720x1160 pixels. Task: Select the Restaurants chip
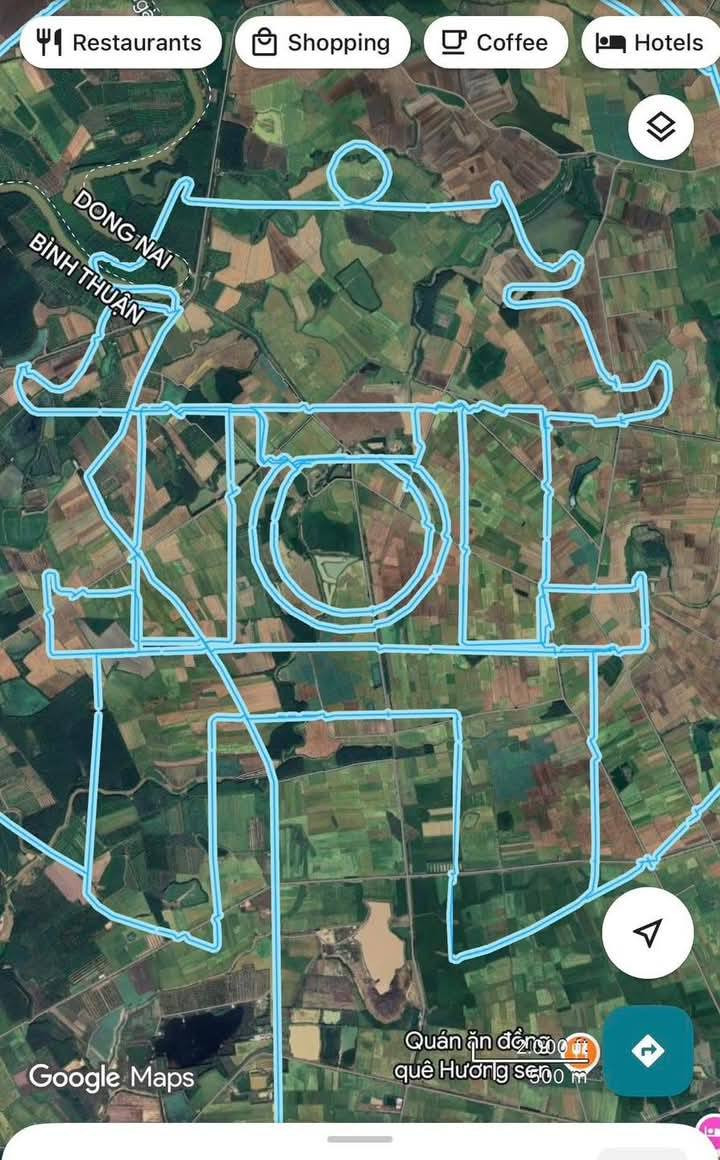click(x=120, y=43)
